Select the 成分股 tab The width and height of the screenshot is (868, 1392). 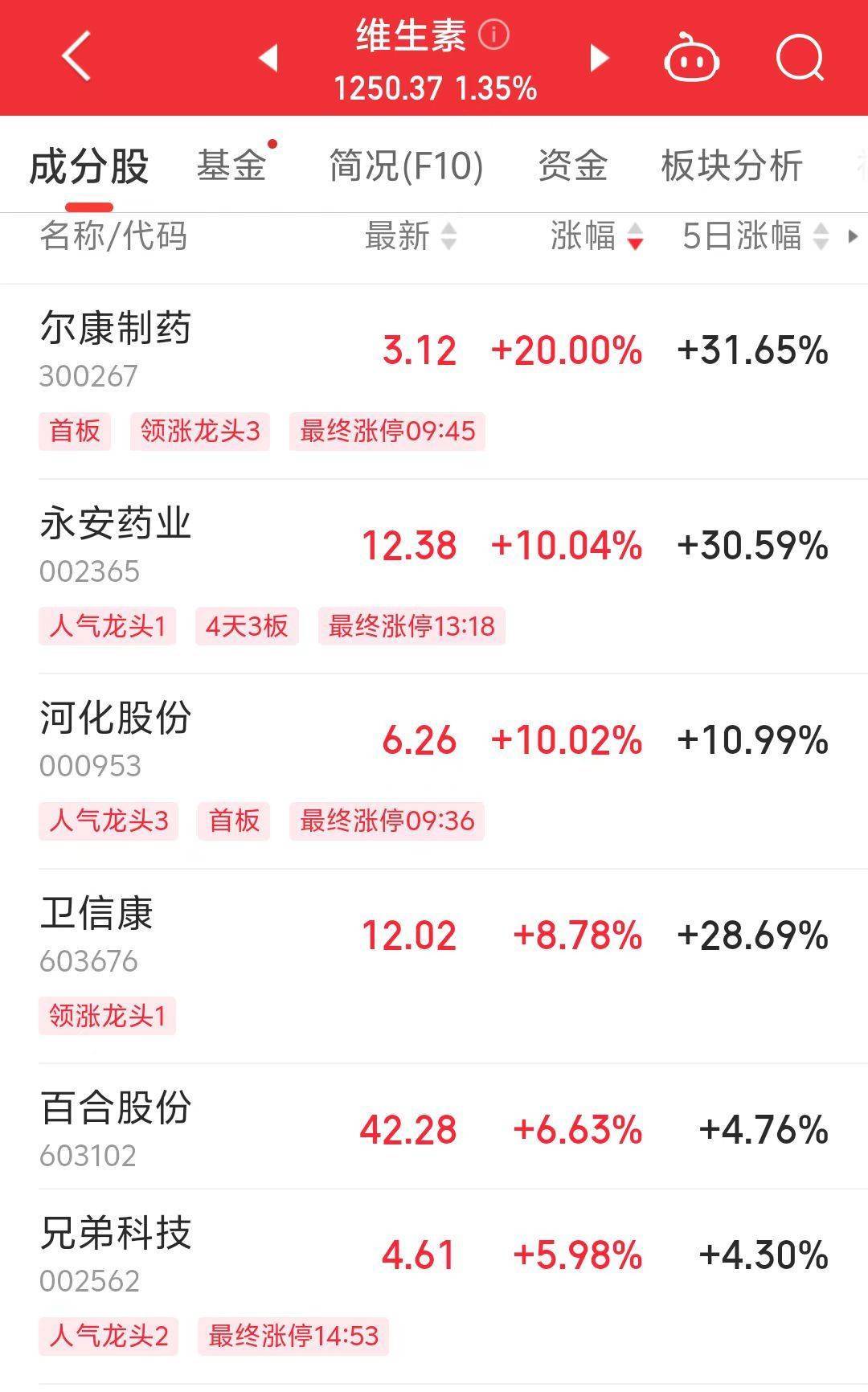(x=88, y=166)
